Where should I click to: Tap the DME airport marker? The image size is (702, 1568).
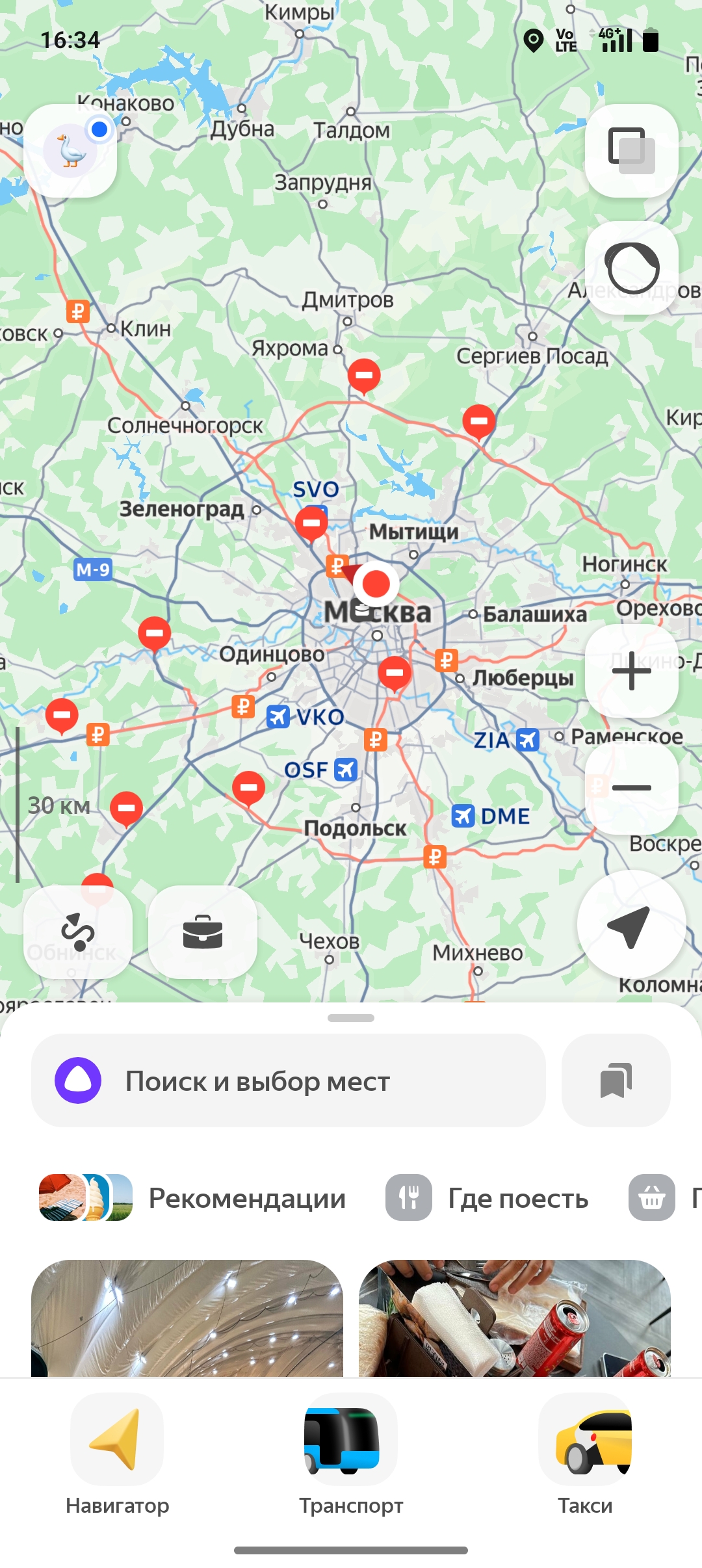click(491, 816)
